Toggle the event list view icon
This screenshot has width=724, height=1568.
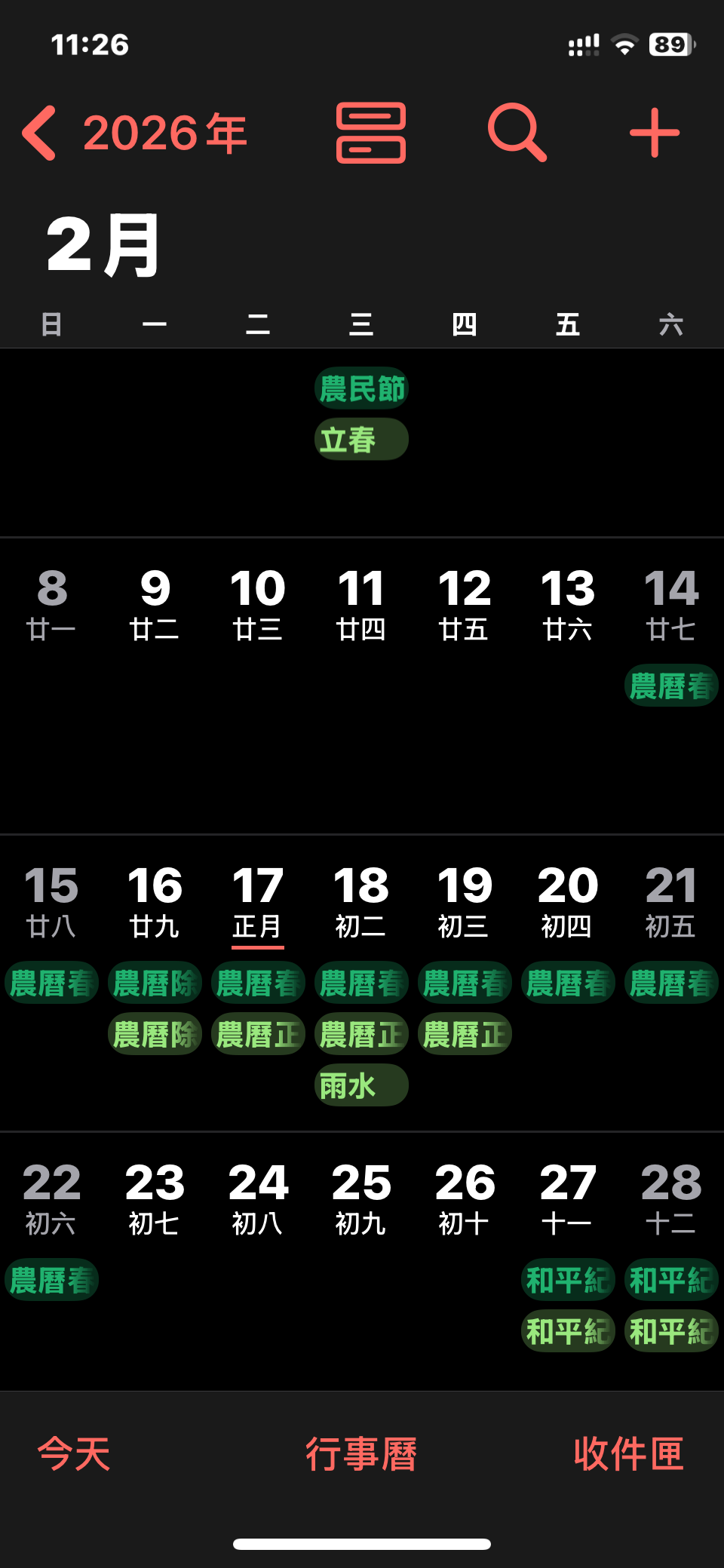click(x=370, y=133)
